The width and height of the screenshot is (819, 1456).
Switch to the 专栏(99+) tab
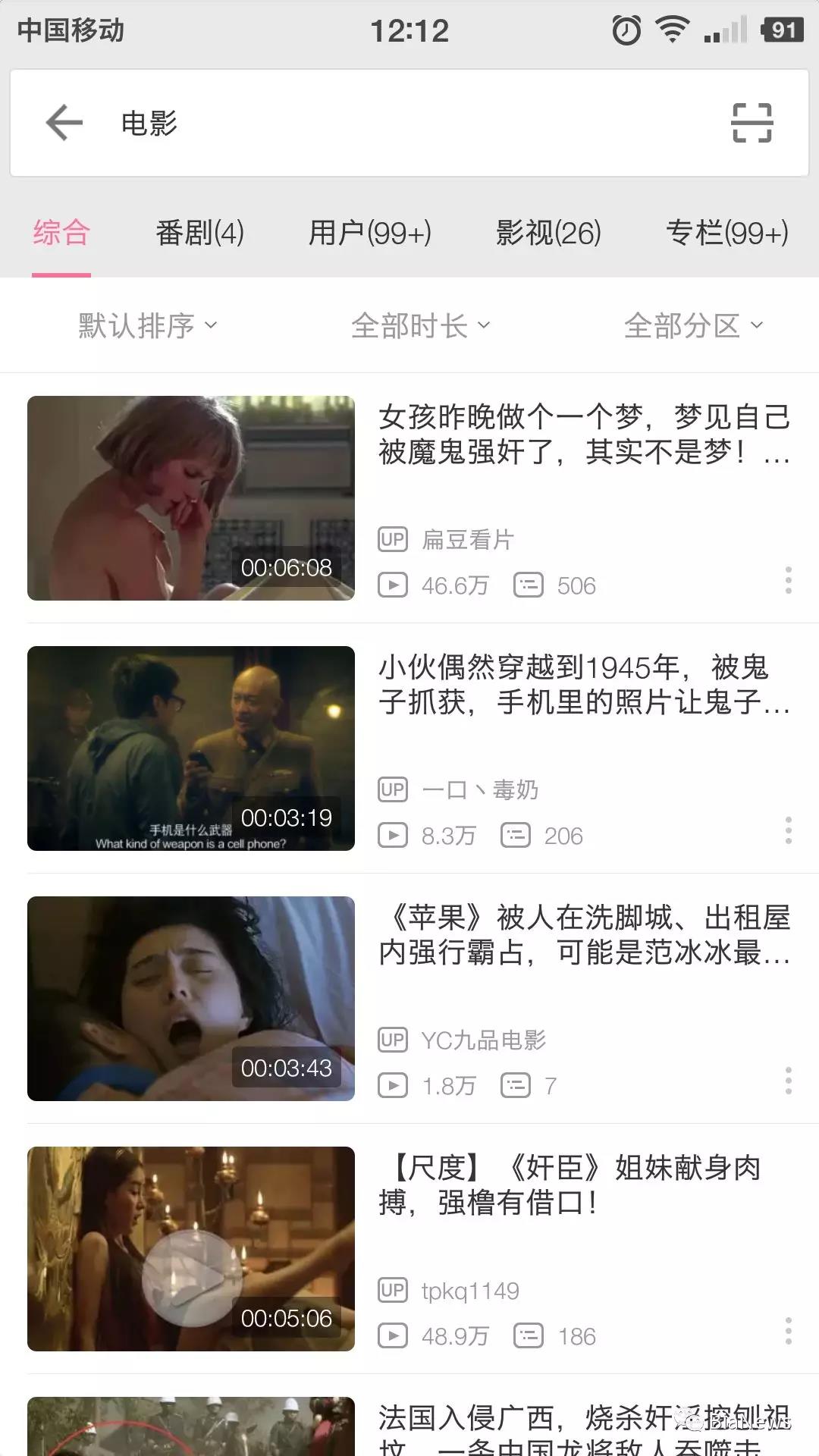point(726,233)
